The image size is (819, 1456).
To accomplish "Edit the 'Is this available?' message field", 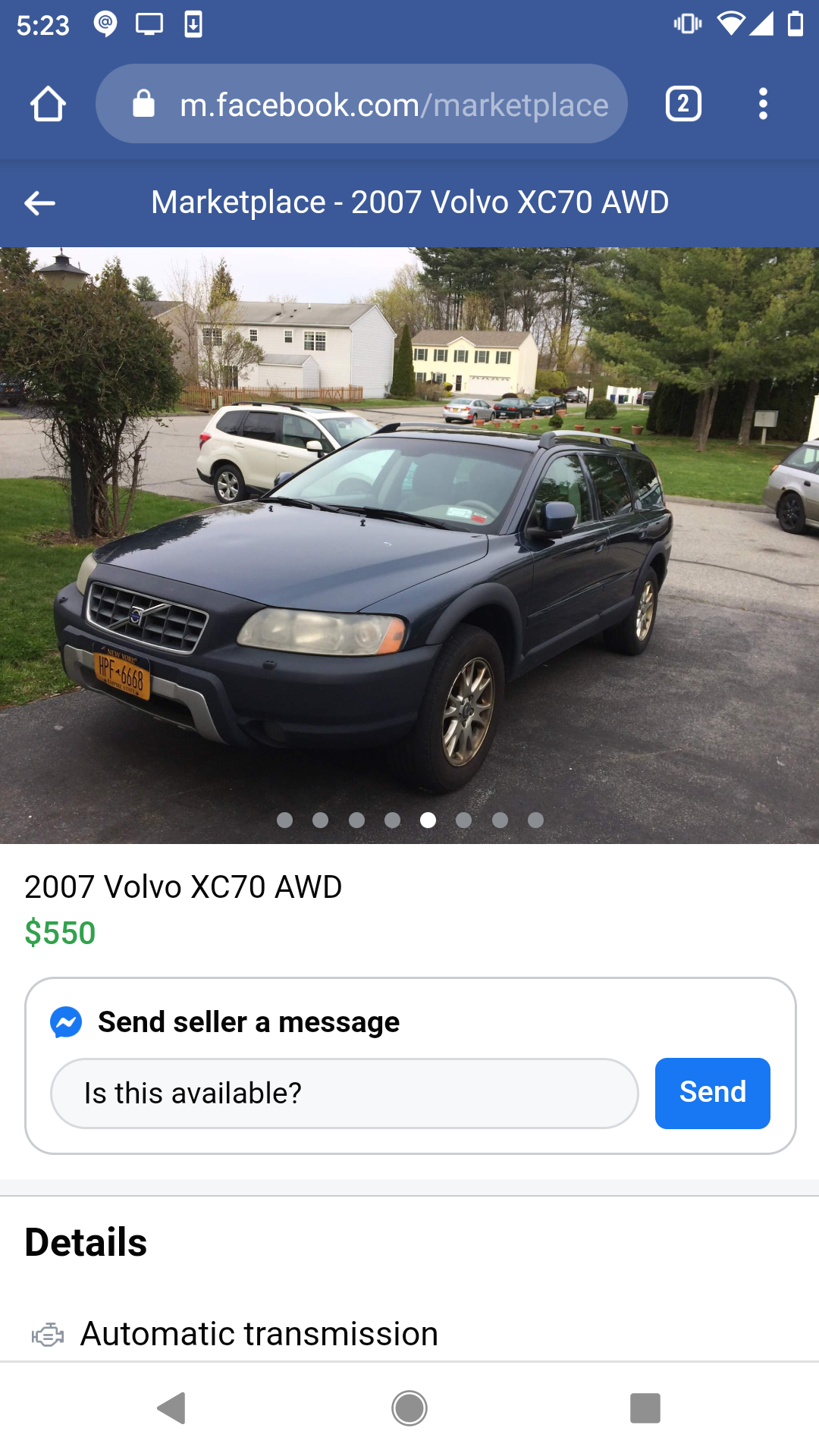I will coord(344,1094).
